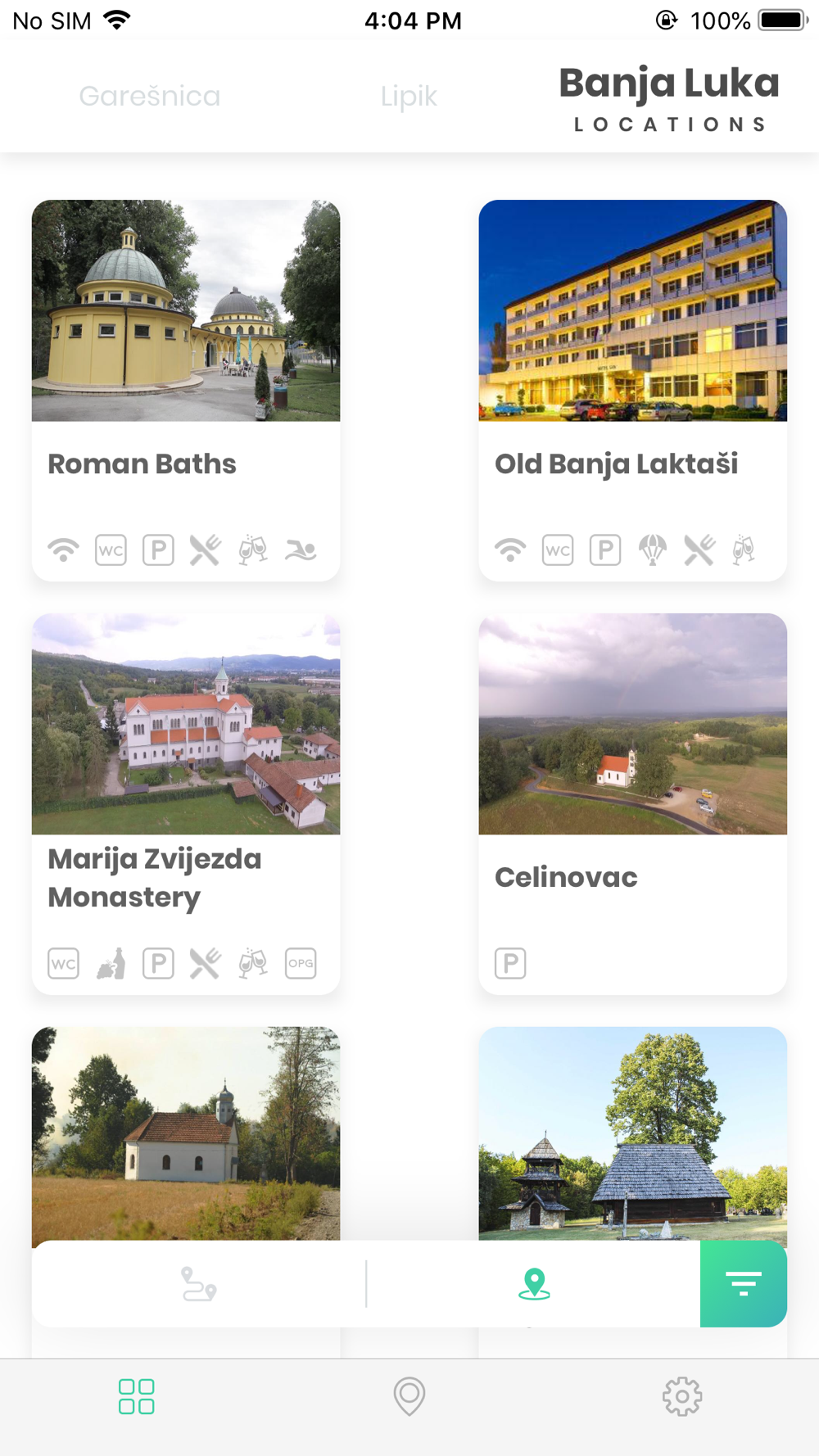Image resolution: width=819 pixels, height=1456 pixels.
Task: Open the Old Banja Laktaši card
Action: [x=632, y=390]
